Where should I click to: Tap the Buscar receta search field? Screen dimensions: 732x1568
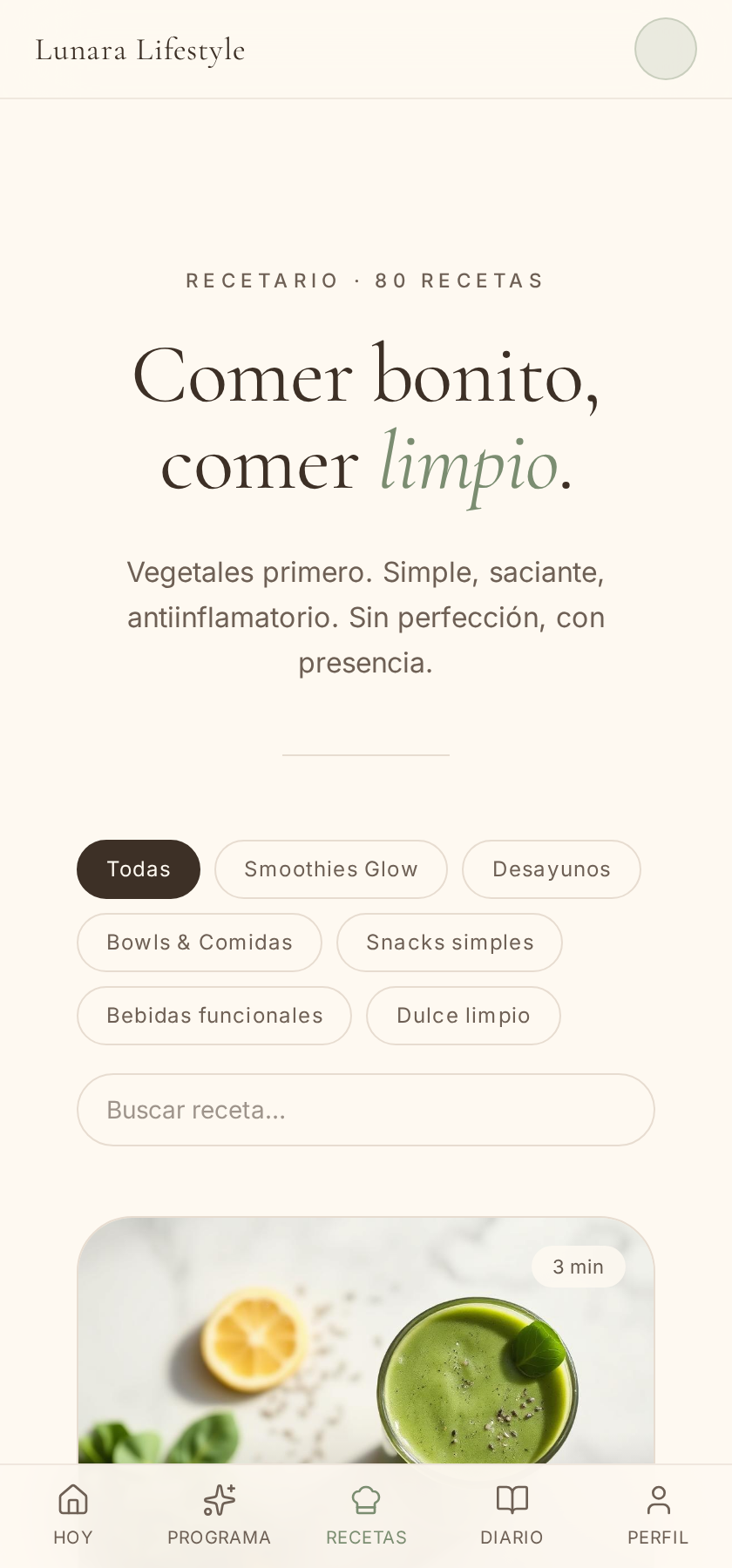point(366,1110)
